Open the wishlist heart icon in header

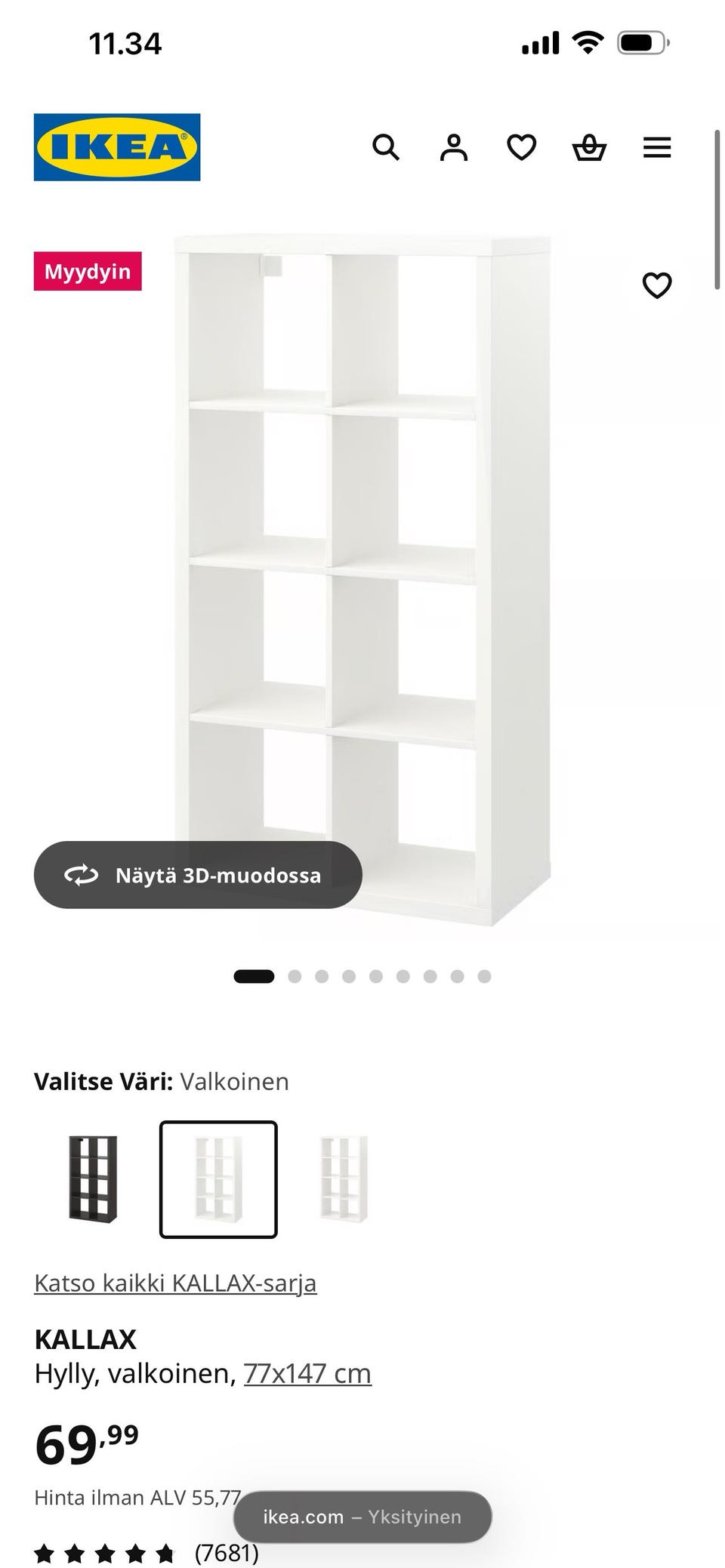(x=521, y=147)
